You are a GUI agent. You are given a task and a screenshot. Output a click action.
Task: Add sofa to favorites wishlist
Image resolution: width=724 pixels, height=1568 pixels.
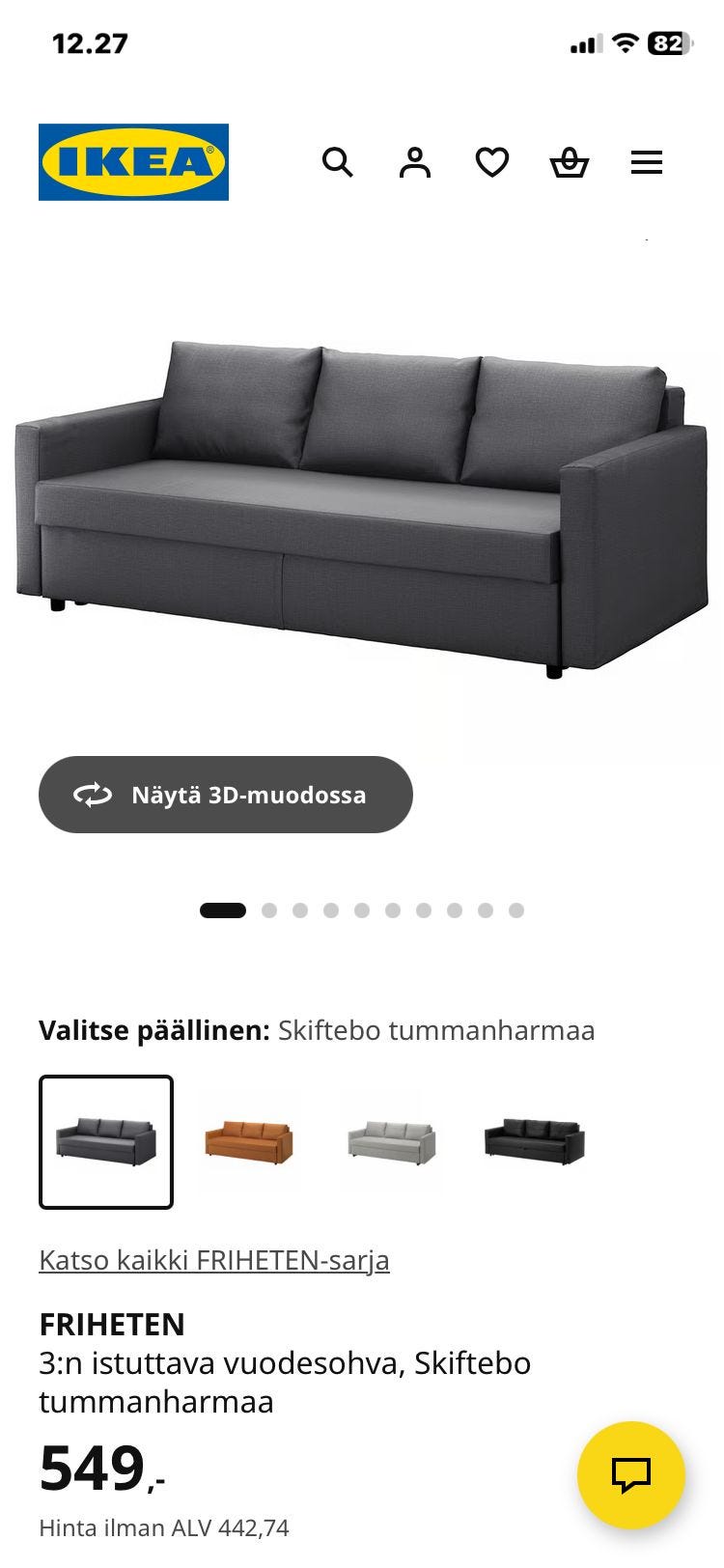click(x=492, y=162)
